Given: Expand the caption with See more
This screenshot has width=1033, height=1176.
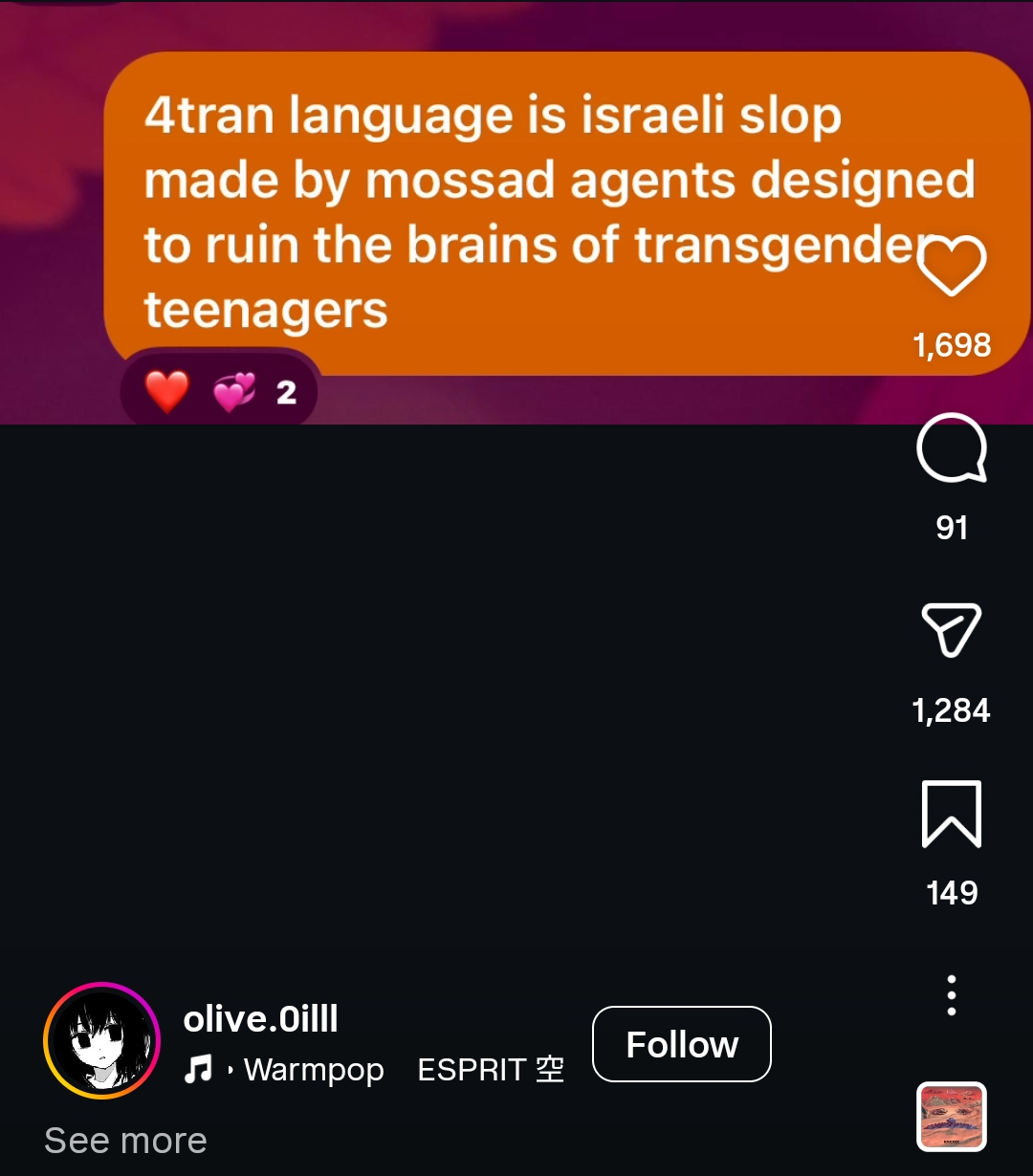Looking at the screenshot, I should click(125, 1141).
